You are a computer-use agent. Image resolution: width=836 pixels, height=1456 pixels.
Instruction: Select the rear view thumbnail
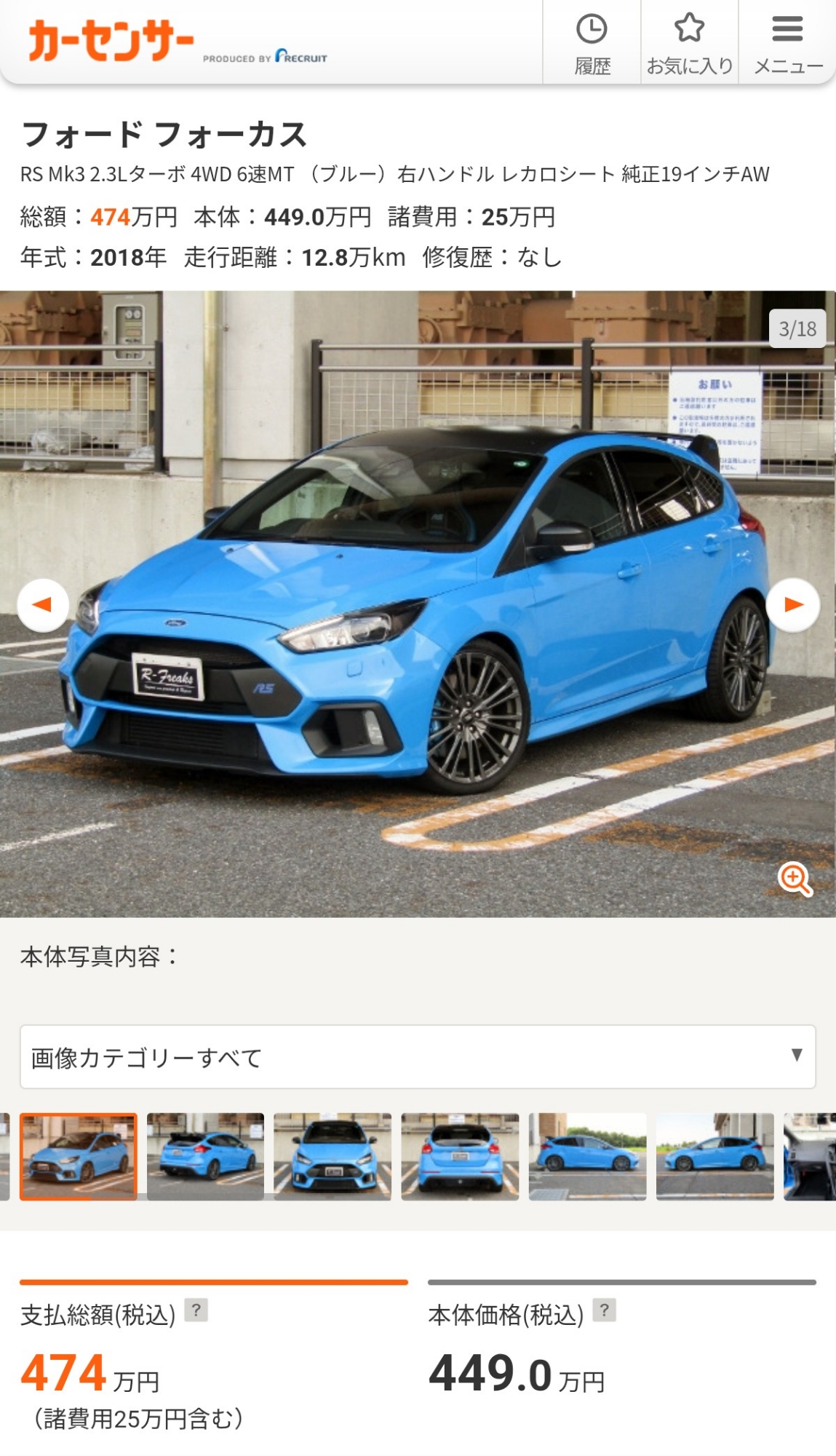pyautogui.click(x=460, y=1156)
